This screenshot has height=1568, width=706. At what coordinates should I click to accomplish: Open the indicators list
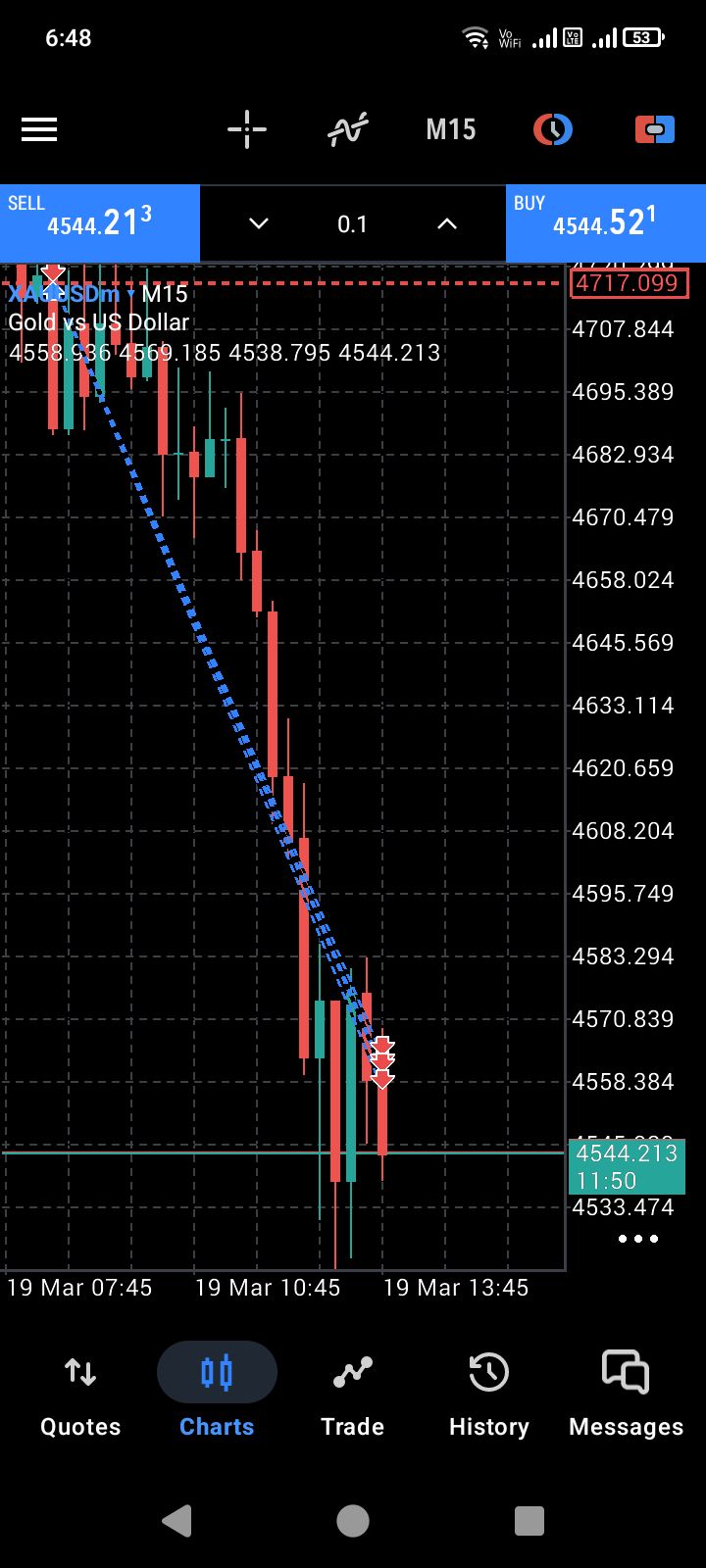point(348,129)
